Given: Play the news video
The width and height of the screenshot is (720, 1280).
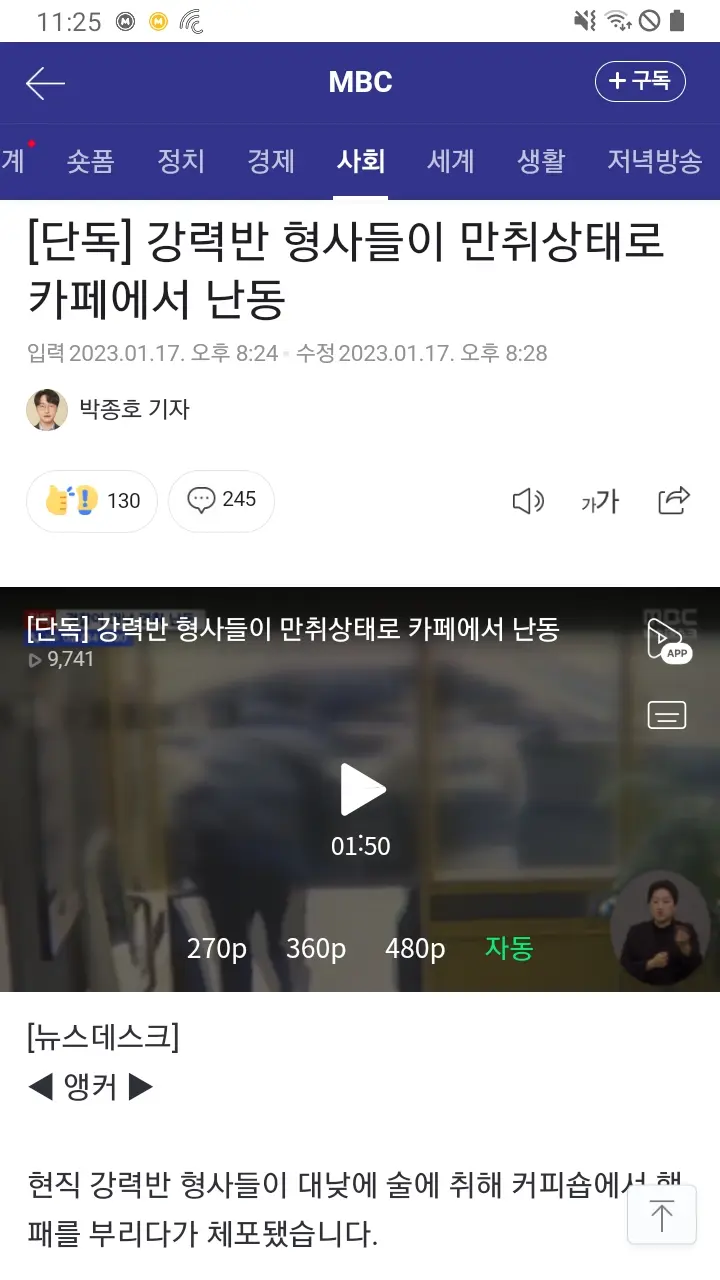Looking at the screenshot, I should pos(361,789).
